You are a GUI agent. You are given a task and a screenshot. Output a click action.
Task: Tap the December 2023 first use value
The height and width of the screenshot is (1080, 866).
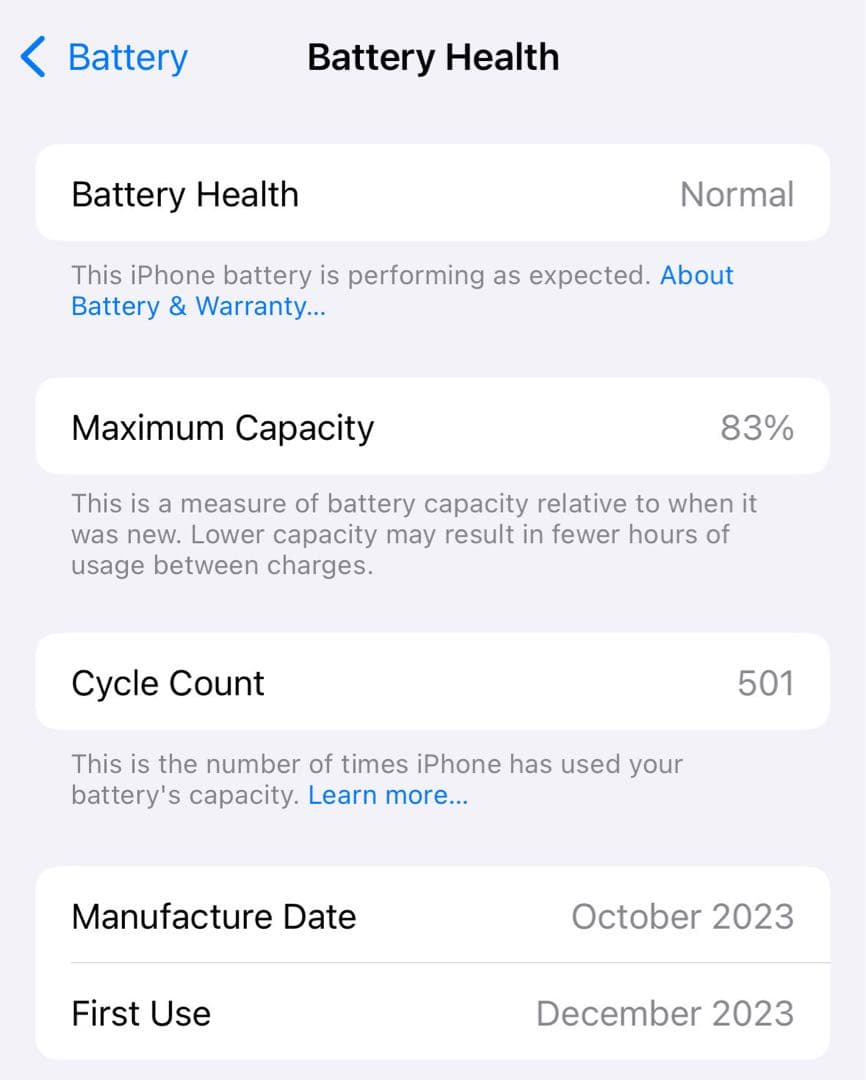click(x=664, y=1013)
